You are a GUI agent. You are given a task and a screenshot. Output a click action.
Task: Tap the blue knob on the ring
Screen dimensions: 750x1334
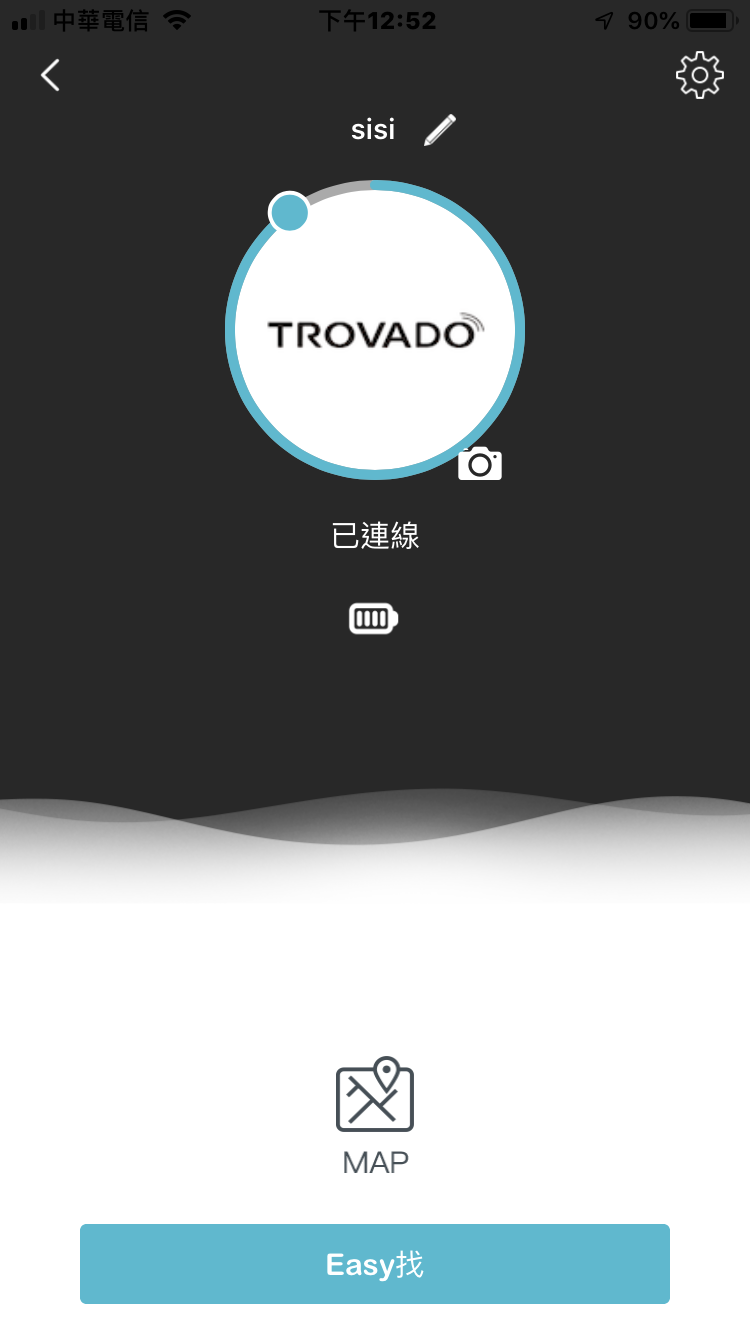coord(290,212)
